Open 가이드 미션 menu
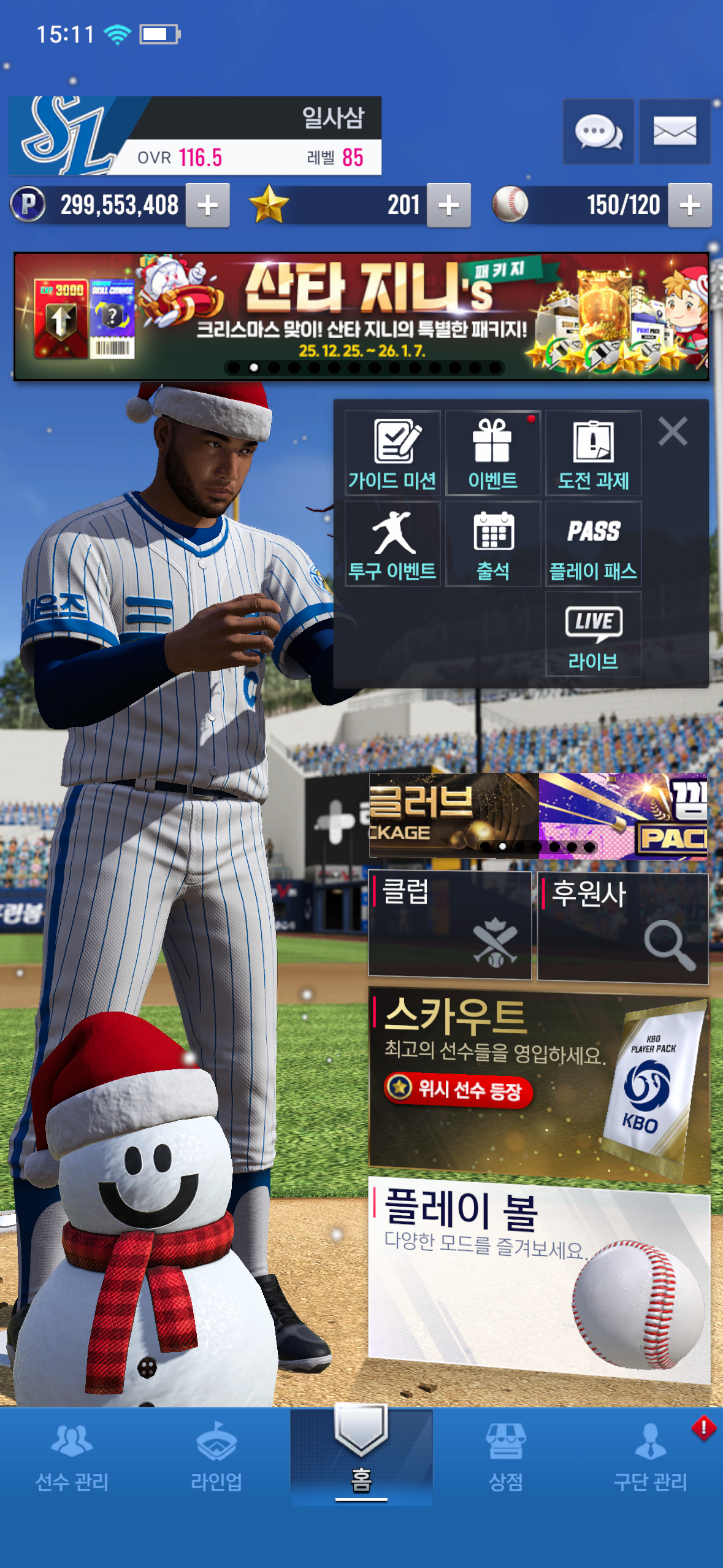The image size is (723, 1568). coord(392,454)
